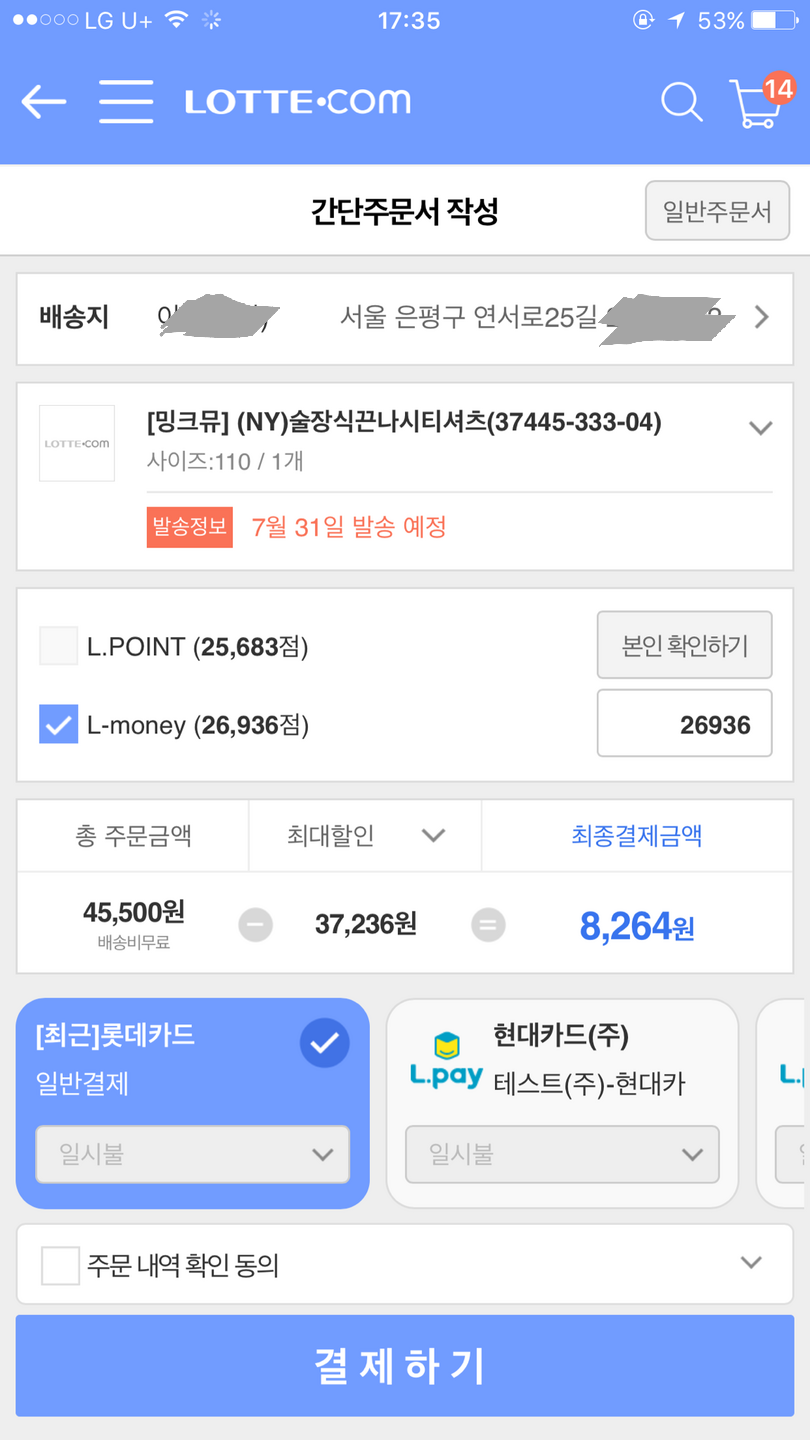Image resolution: width=810 pixels, height=1440 pixels.
Task: Tap the 결제하기 pay button
Action: click(405, 1365)
